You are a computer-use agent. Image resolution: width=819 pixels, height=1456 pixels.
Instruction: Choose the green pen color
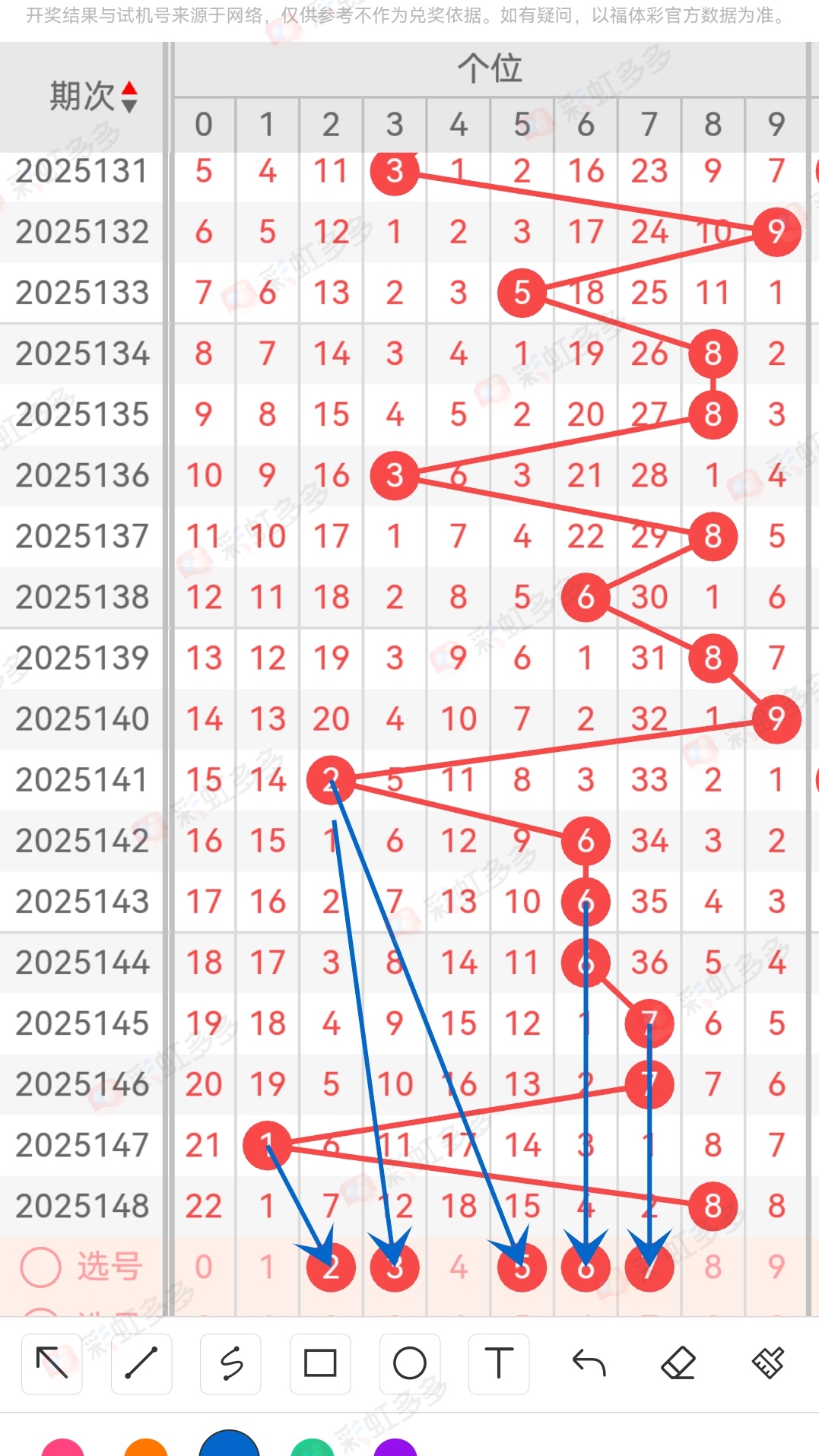[x=313, y=1447]
